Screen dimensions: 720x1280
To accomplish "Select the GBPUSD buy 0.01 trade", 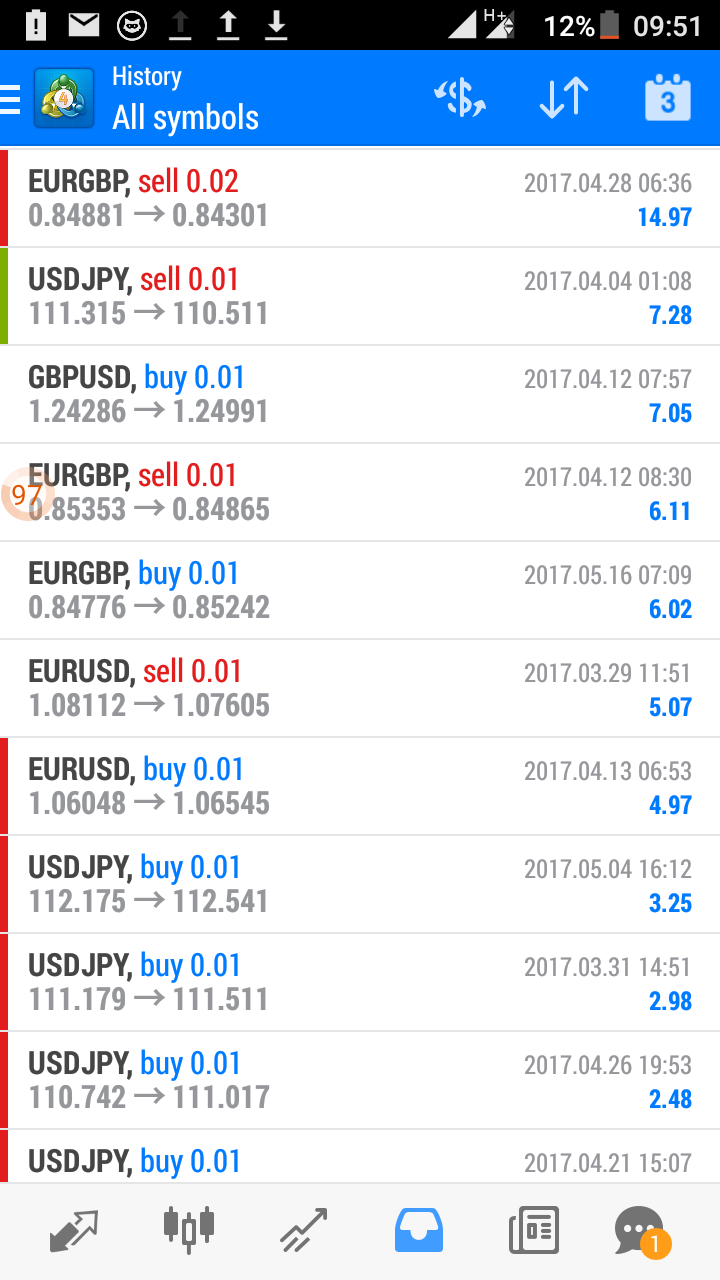I will coord(360,394).
